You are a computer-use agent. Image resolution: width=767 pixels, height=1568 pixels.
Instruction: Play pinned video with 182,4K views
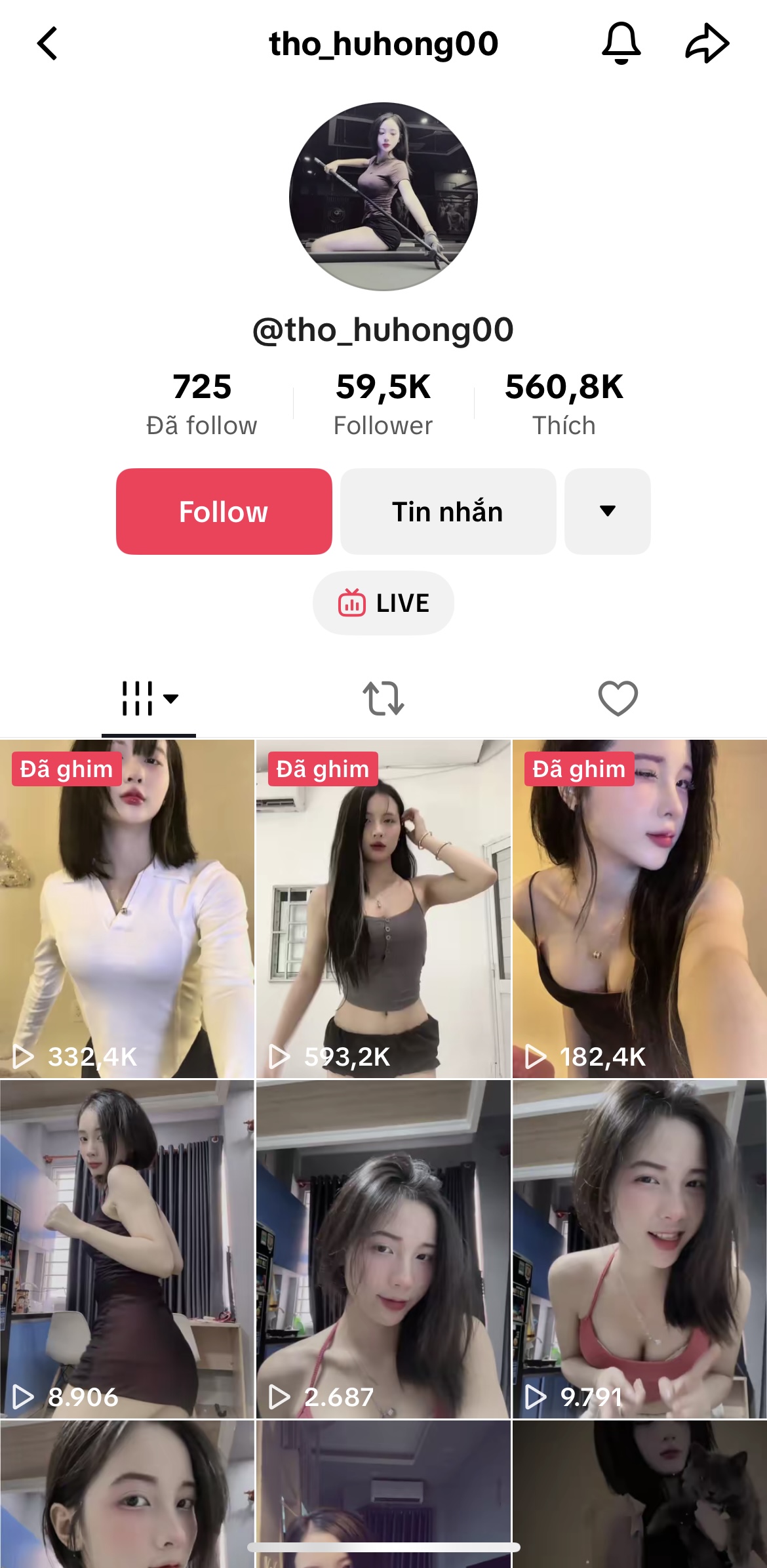click(640, 909)
